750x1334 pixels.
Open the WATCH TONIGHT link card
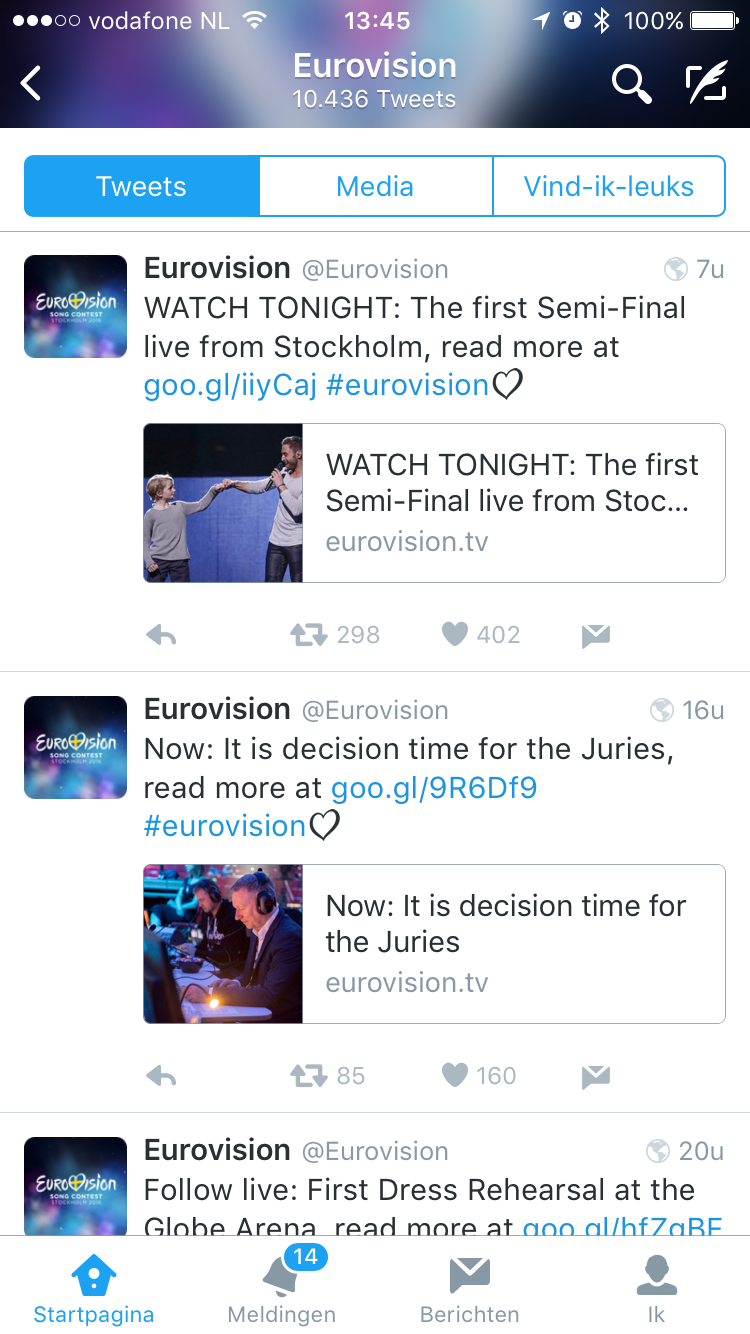click(434, 503)
